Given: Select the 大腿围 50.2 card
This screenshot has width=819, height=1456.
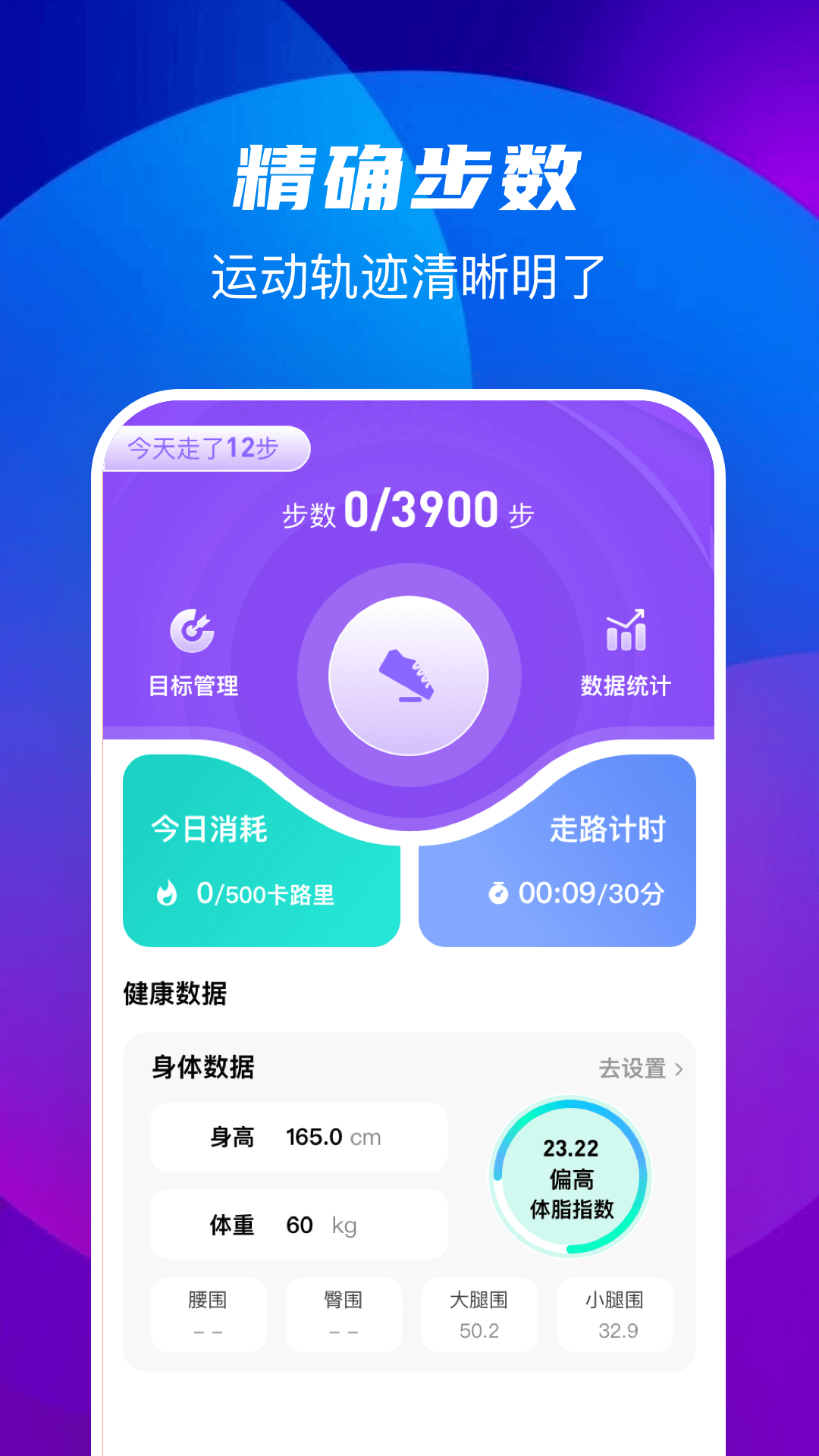Looking at the screenshot, I should [479, 1314].
